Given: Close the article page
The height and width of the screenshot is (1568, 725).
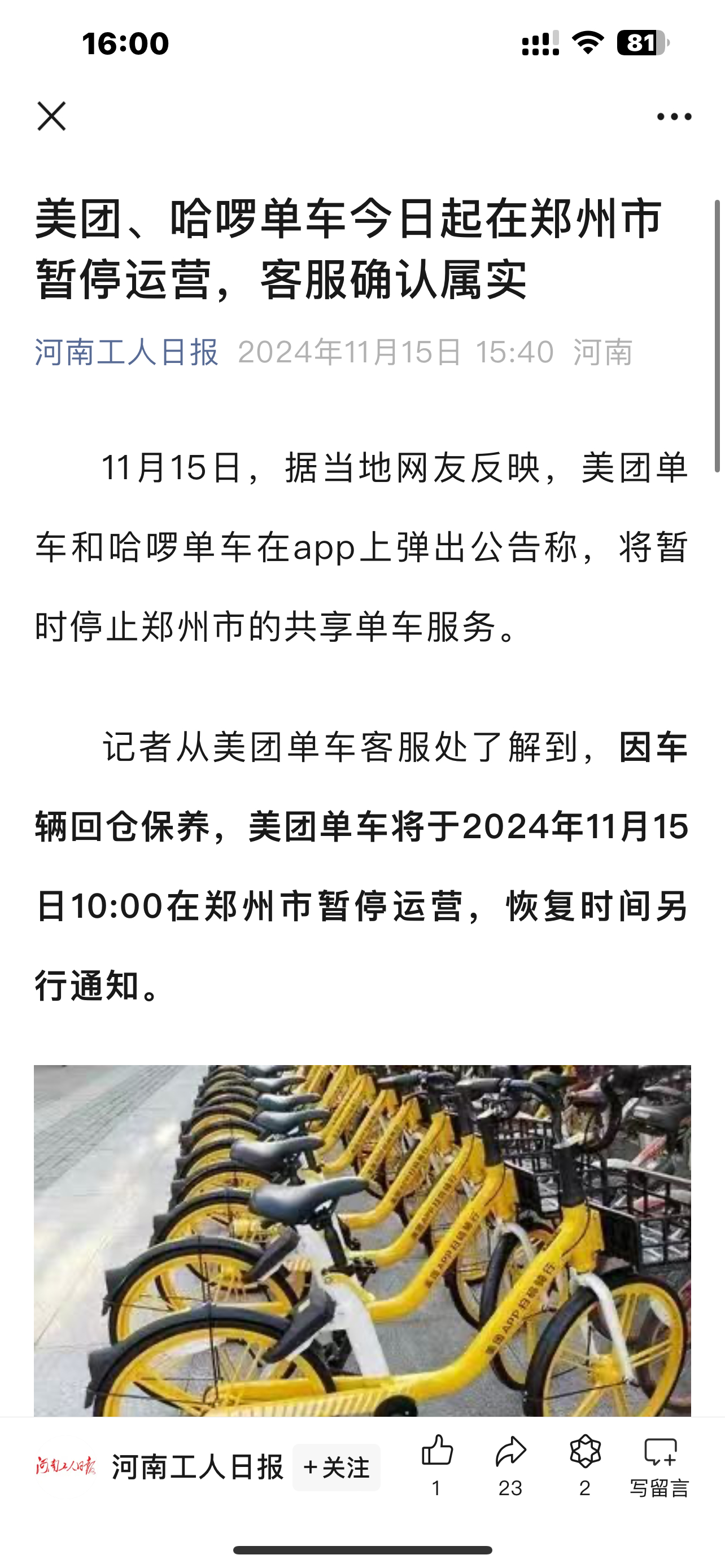Looking at the screenshot, I should (52, 116).
